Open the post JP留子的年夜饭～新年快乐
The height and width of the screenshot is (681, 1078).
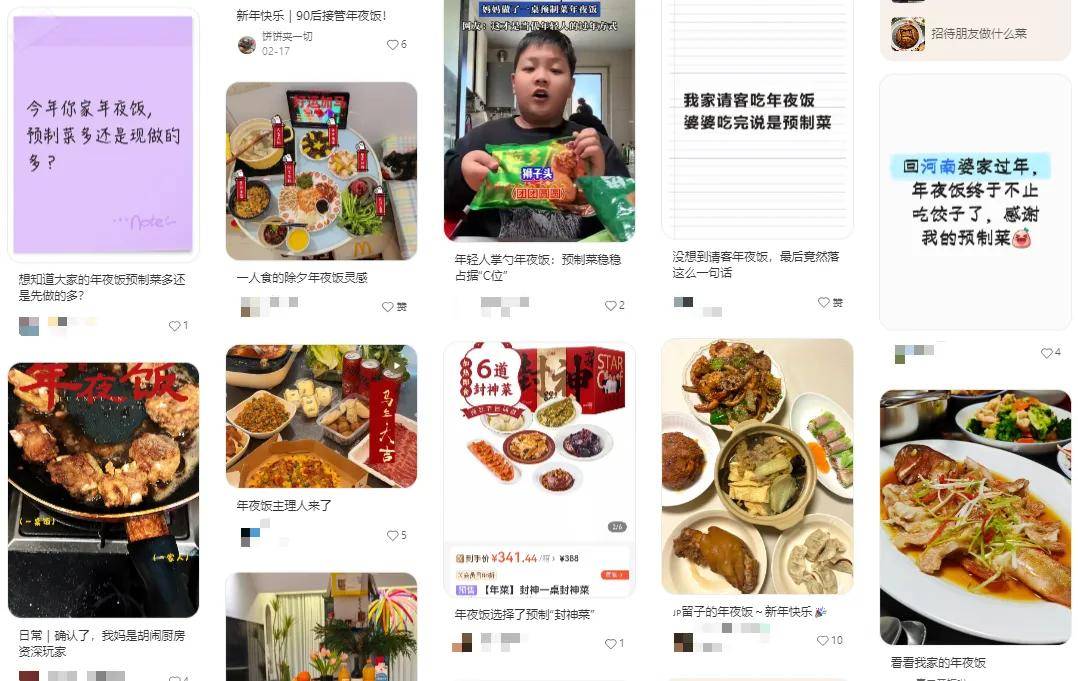pos(757,466)
